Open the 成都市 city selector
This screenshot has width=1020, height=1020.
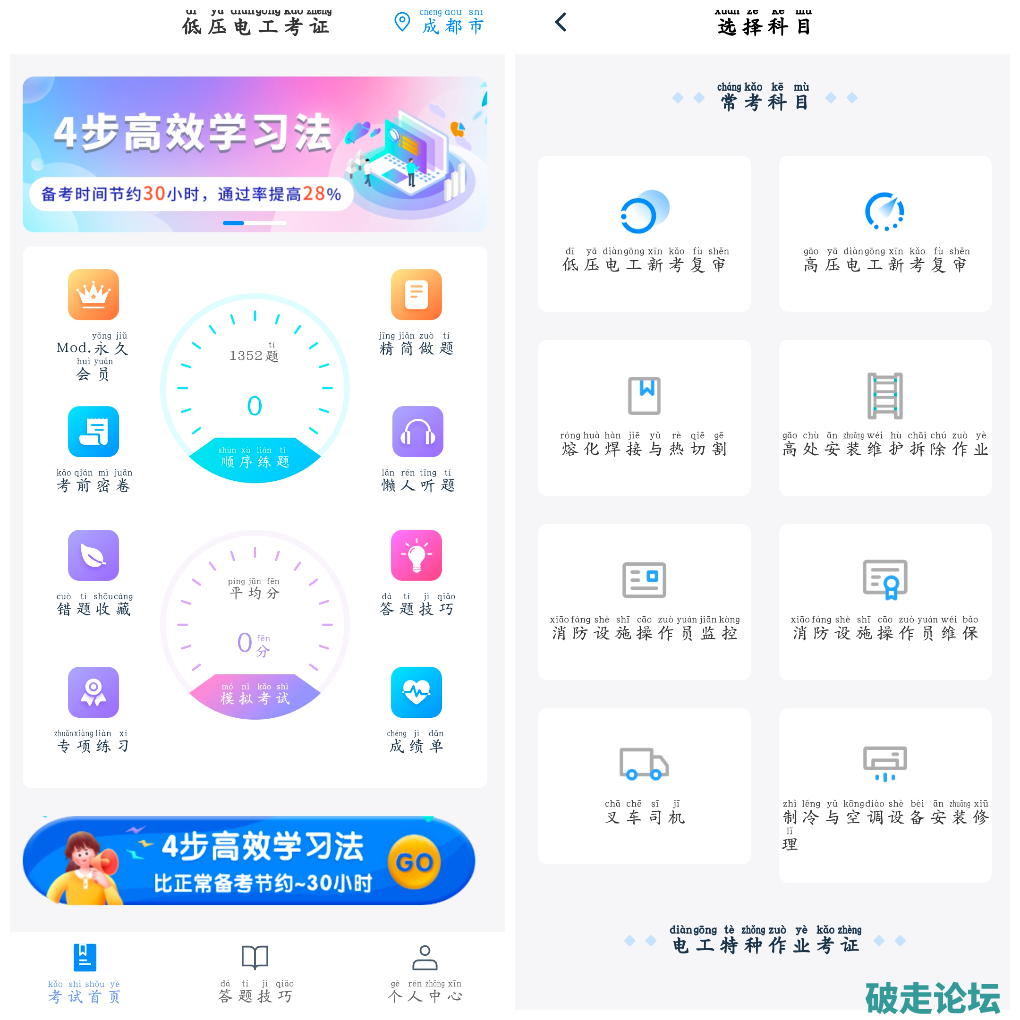point(440,23)
